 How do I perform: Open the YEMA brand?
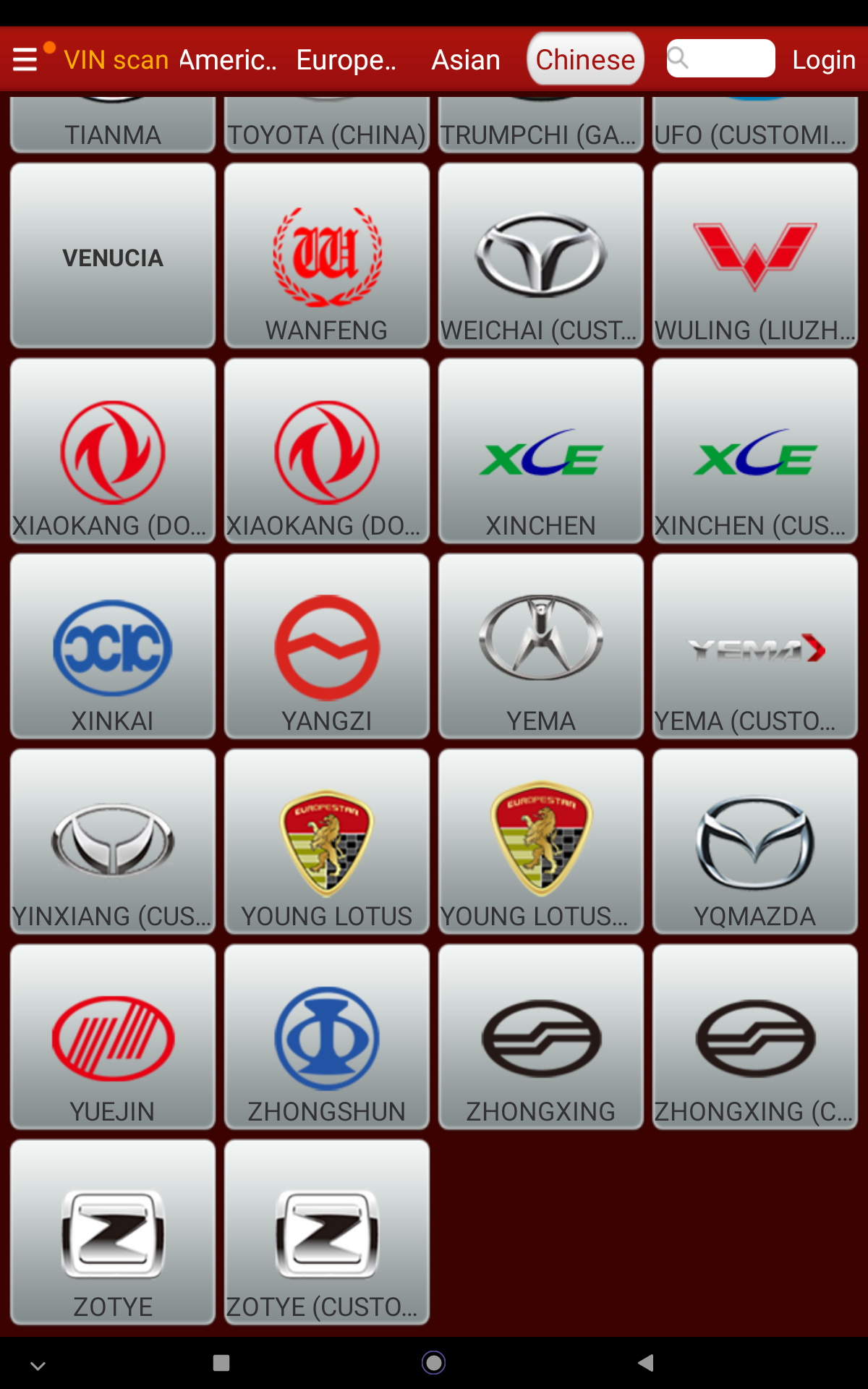[540, 645]
